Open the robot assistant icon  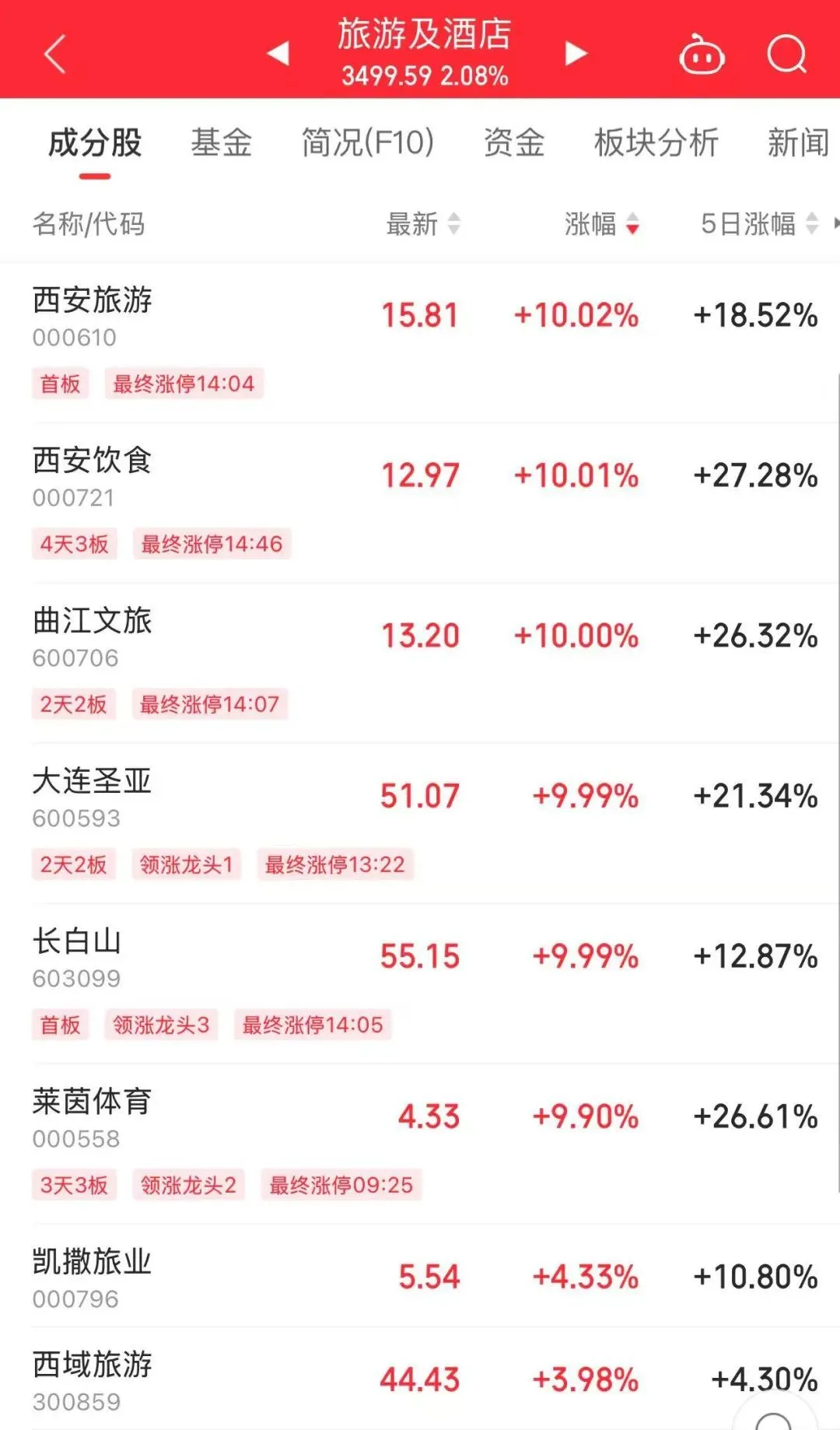click(x=702, y=54)
